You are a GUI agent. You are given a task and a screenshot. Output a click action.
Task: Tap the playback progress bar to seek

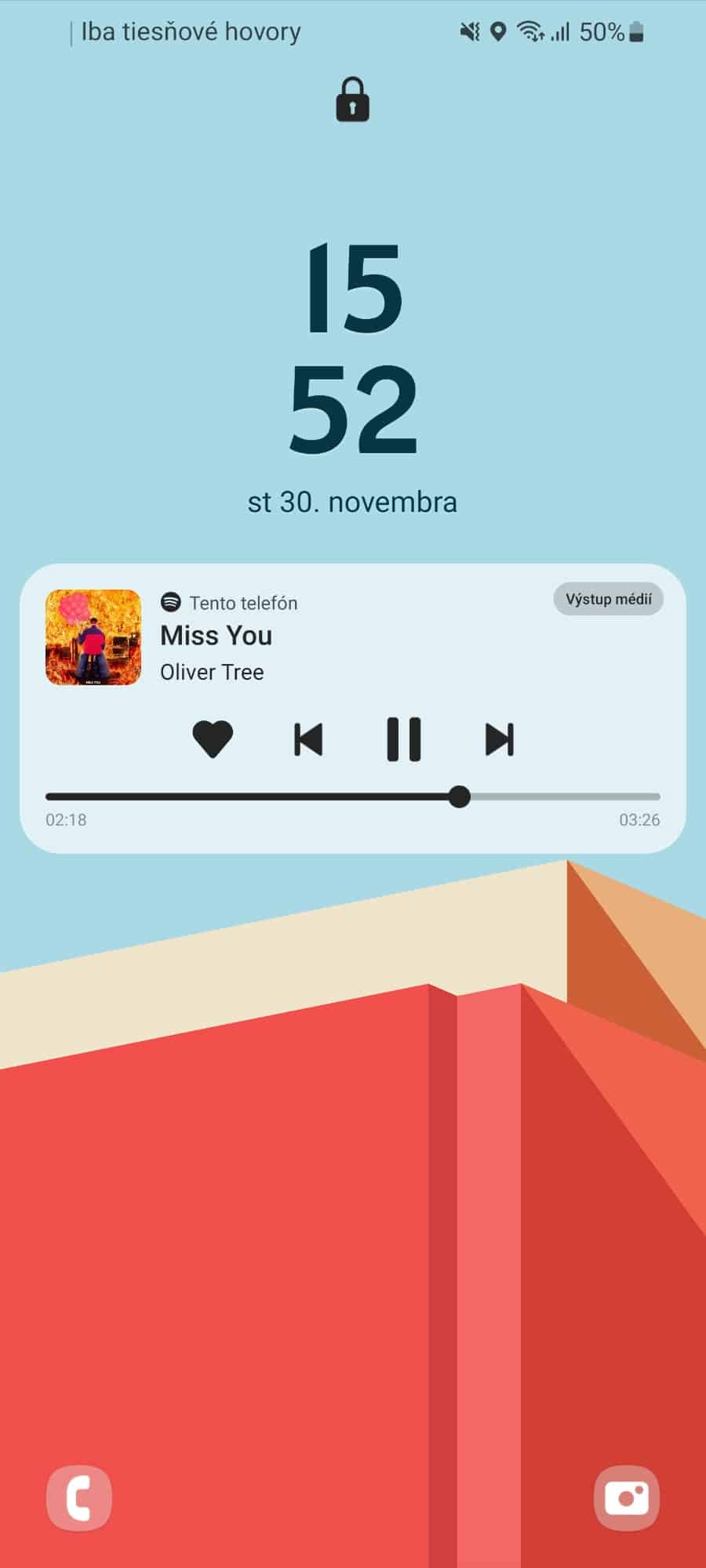pyautogui.click(x=353, y=797)
